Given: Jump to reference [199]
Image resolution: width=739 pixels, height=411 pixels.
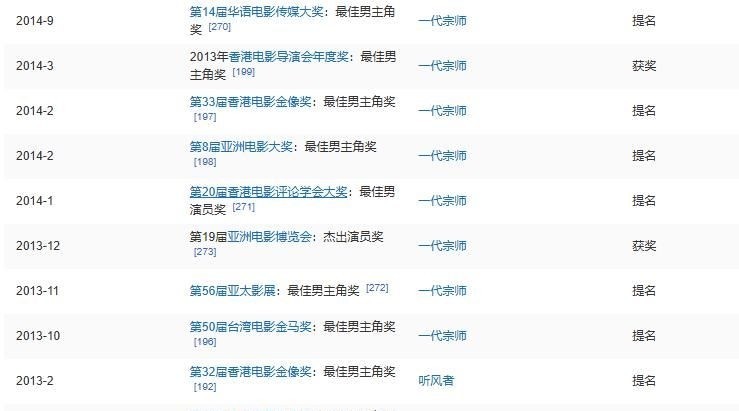Looking at the screenshot, I should click(245, 72).
